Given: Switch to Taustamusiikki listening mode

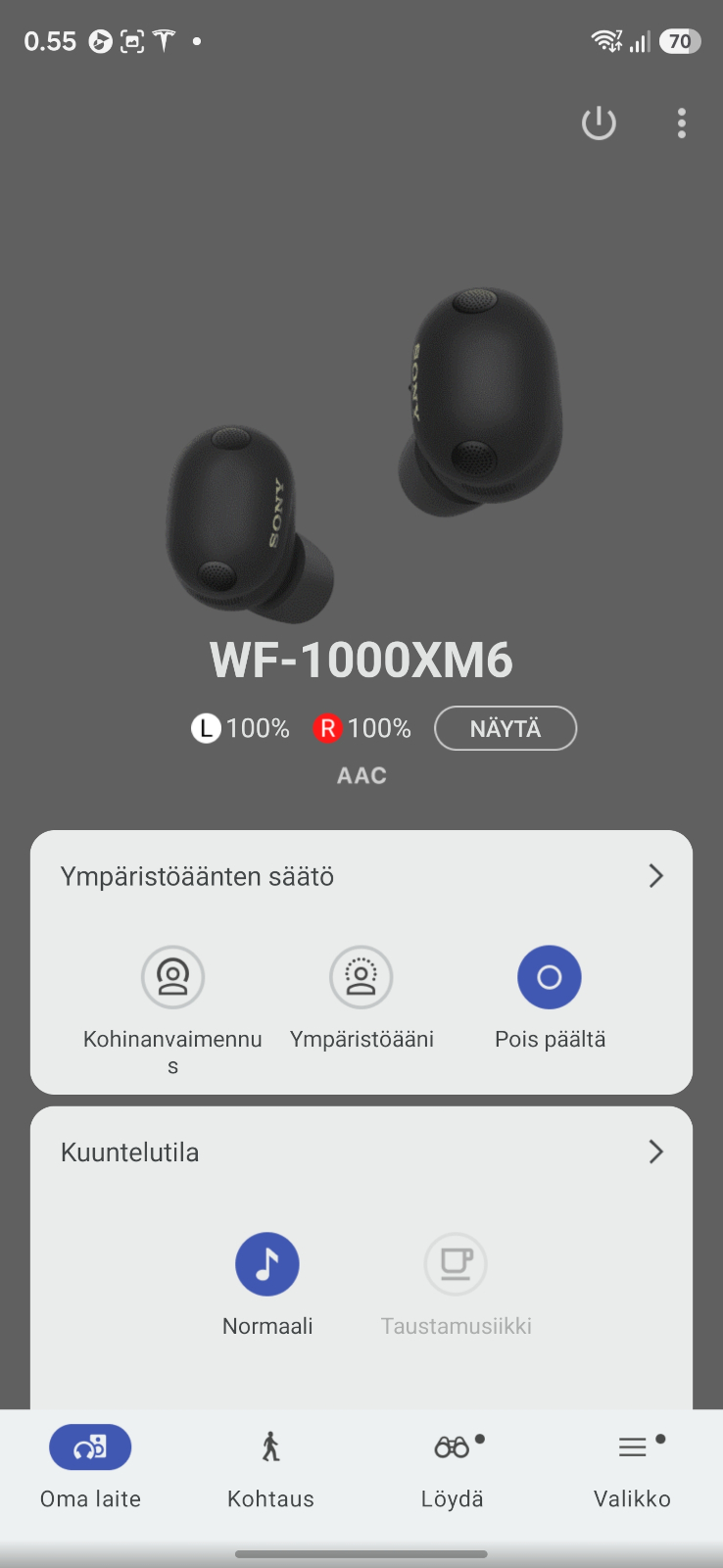Looking at the screenshot, I should pos(456,1264).
